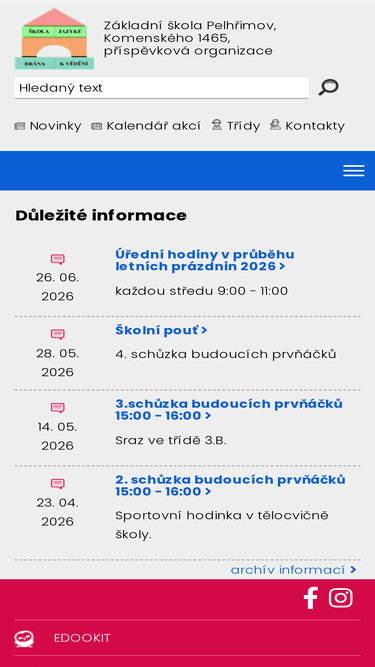The image size is (375, 667).
Task: Go to Novinky
Action: tap(48, 126)
